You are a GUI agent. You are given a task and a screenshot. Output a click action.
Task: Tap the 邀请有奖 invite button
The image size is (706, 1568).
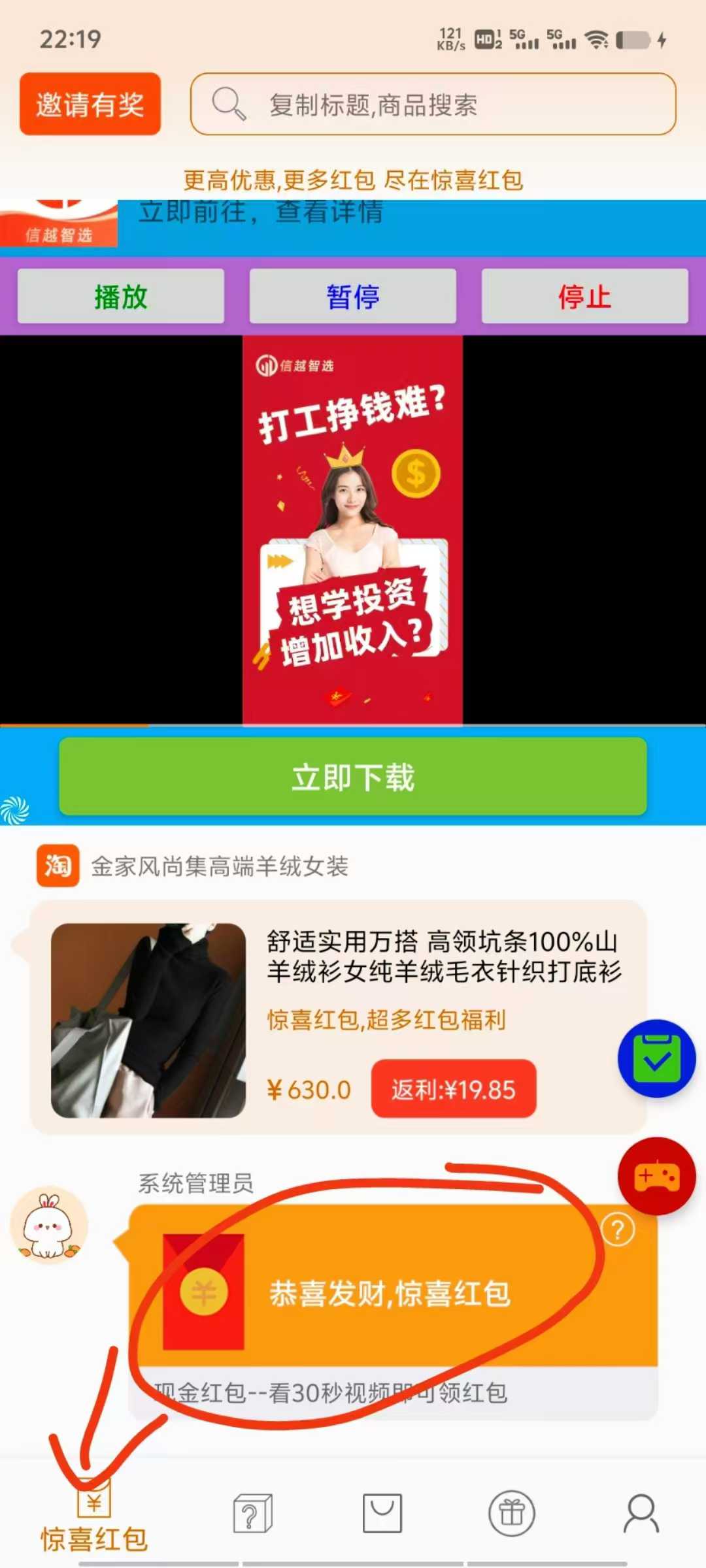[x=90, y=105]
